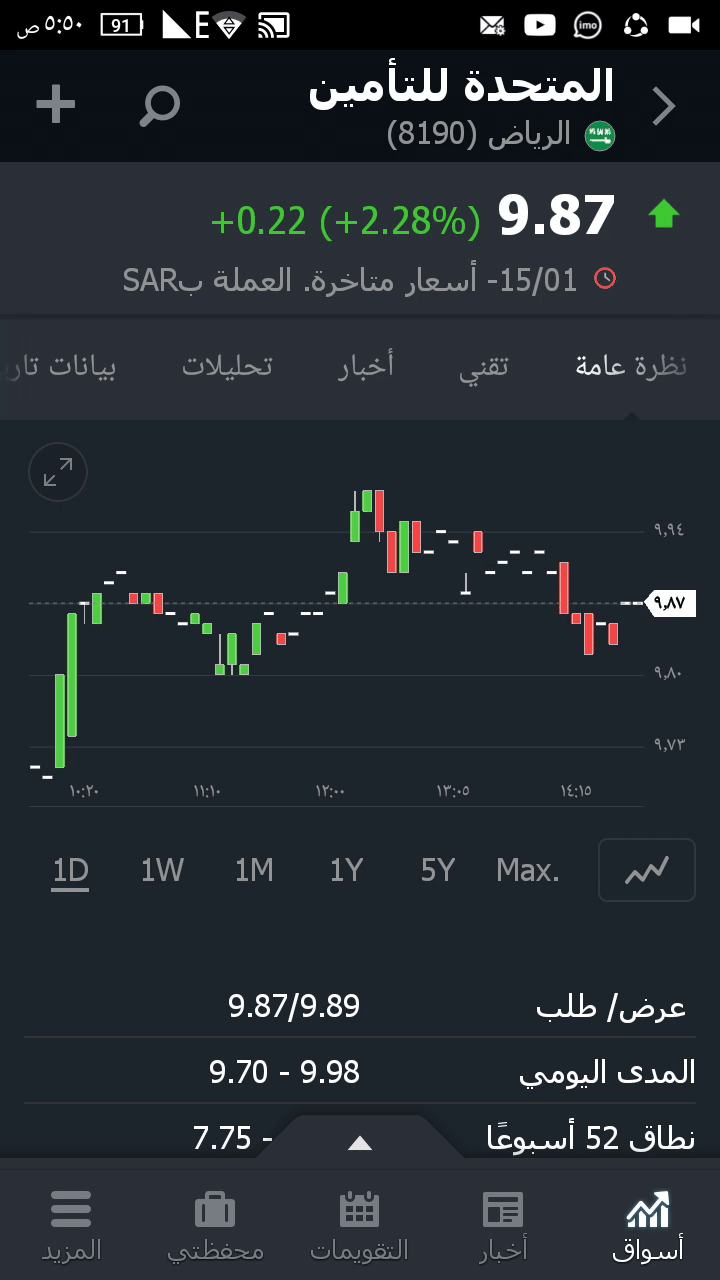Expand the bottom panel arrow
Image resolution: width=720 pixels, height=1280 pixels.
(360, 1143)
